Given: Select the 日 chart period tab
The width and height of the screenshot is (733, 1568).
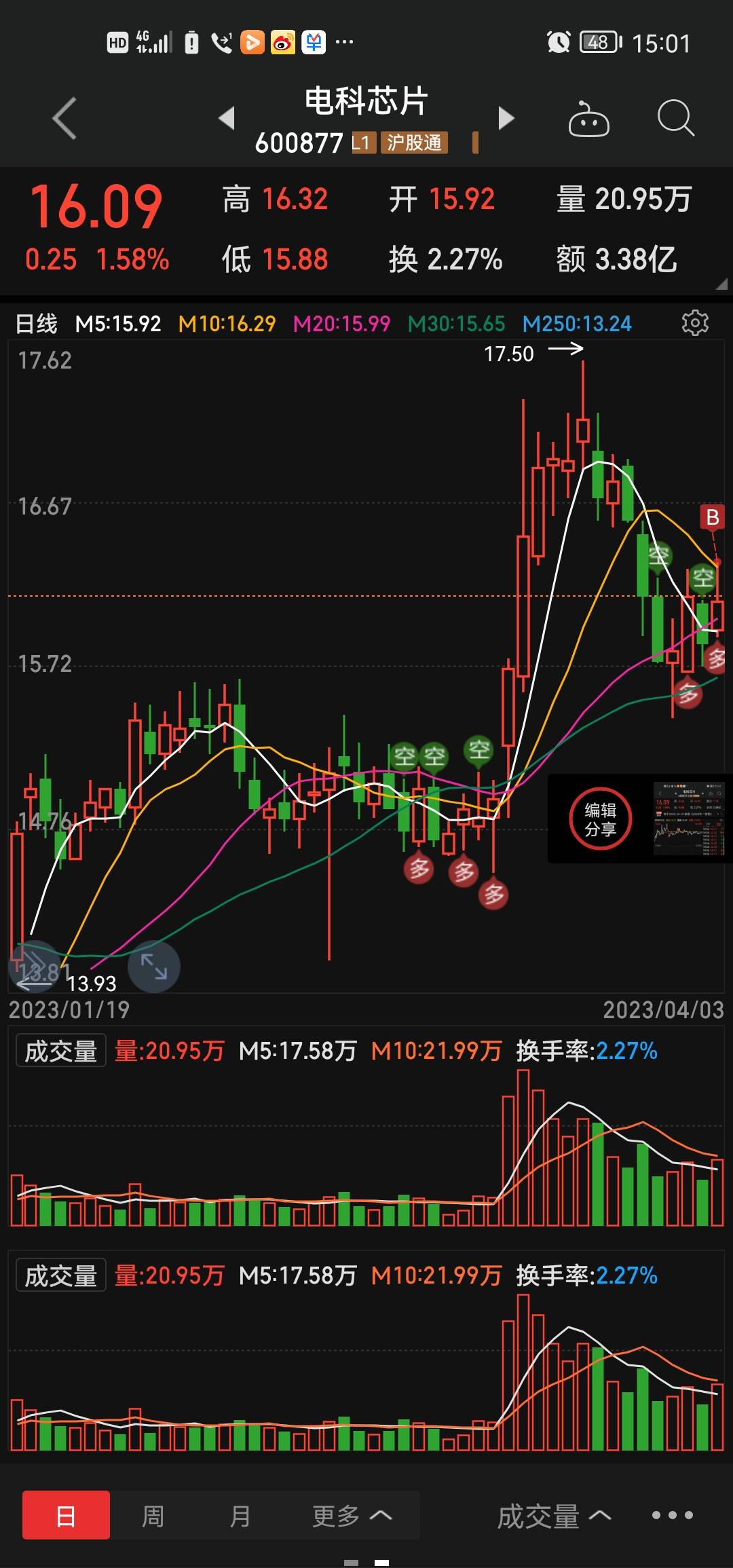Looking at the screenshot, I should tap(66, 1515).
